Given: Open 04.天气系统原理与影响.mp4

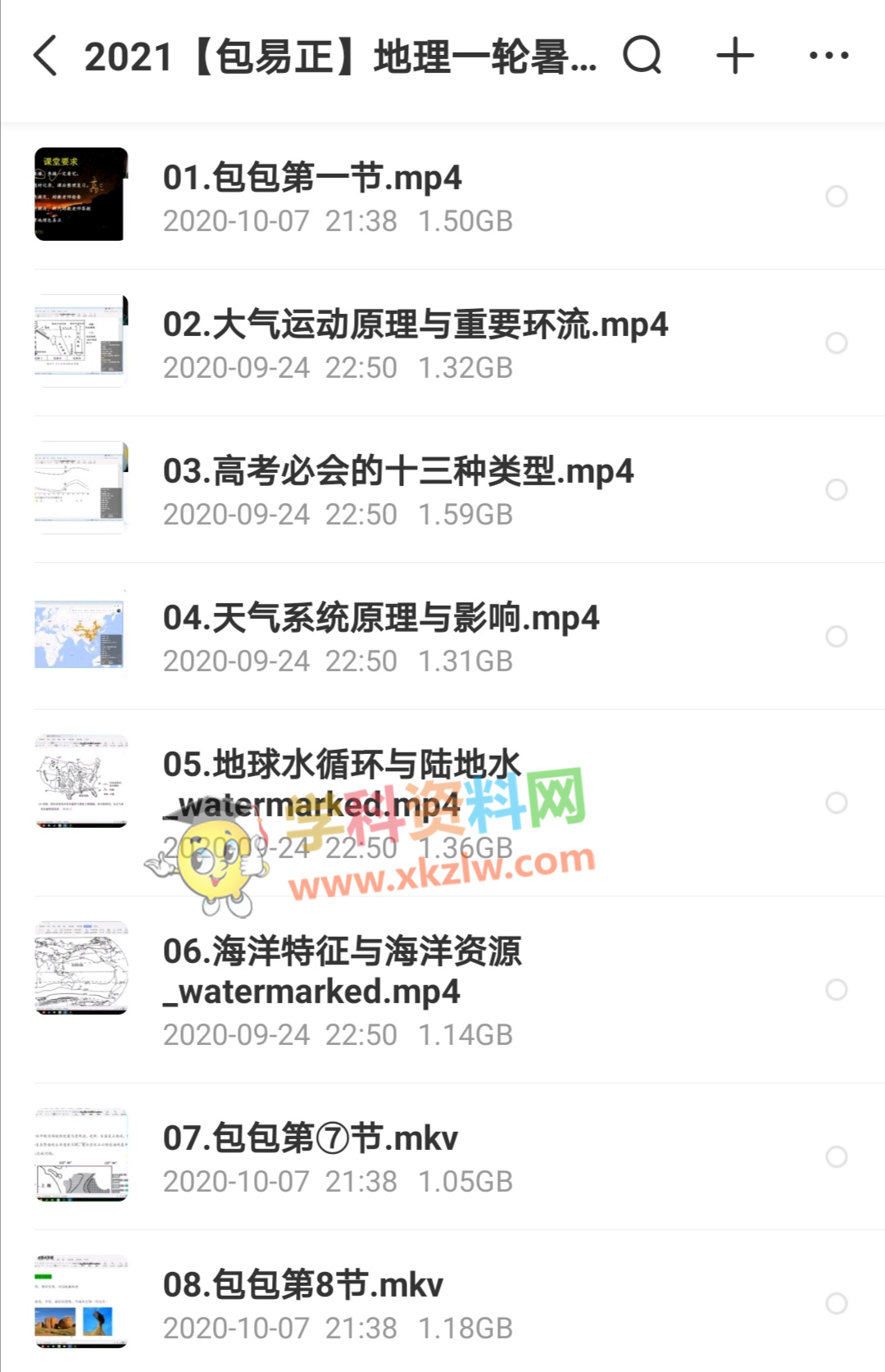Looking at the screenshot, I should pos(380,618).
